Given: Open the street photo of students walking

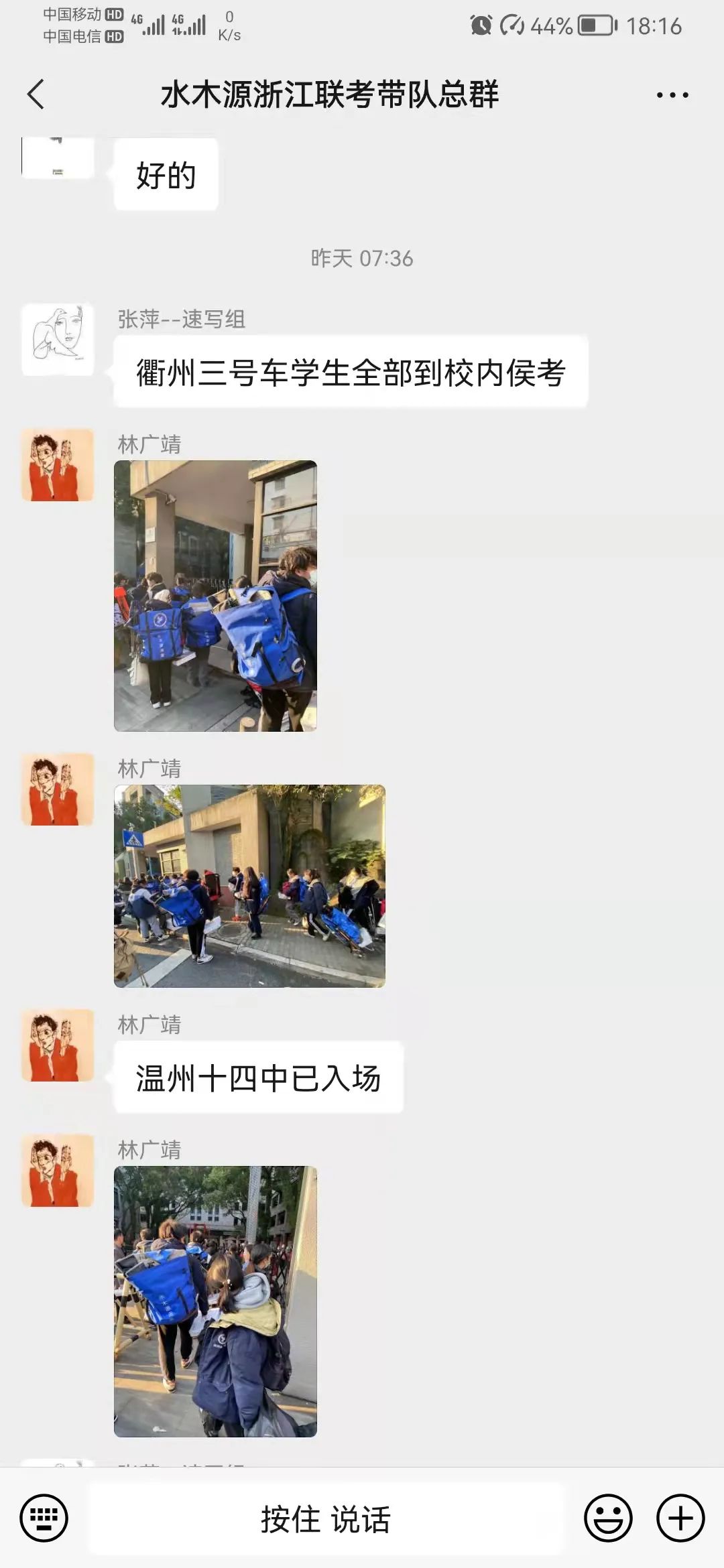Looking at the screenshot, I should tap(249, 886).
